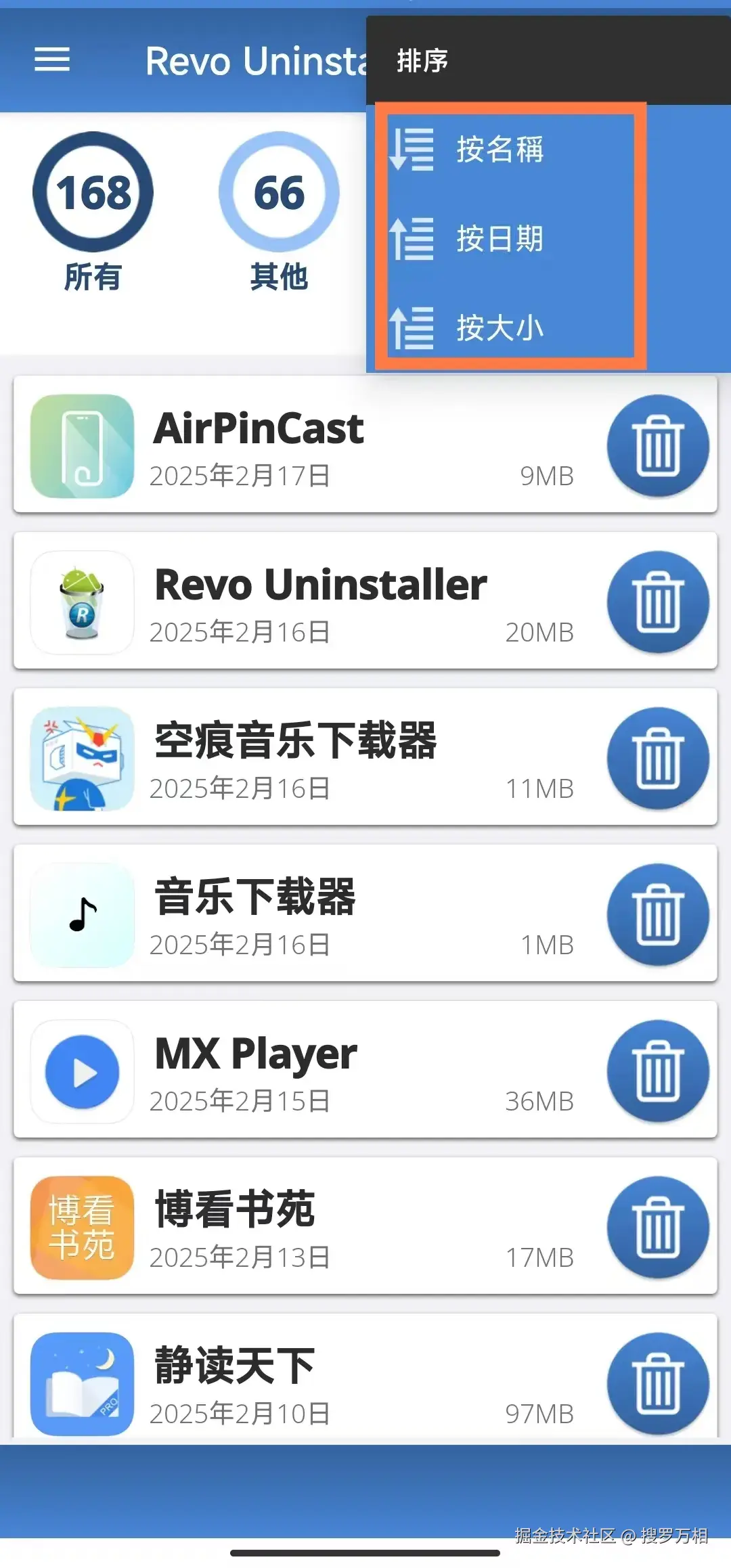Uninstall AirPinCast with its trash button
Screen dimensions: 731x1568
[658, 447]
